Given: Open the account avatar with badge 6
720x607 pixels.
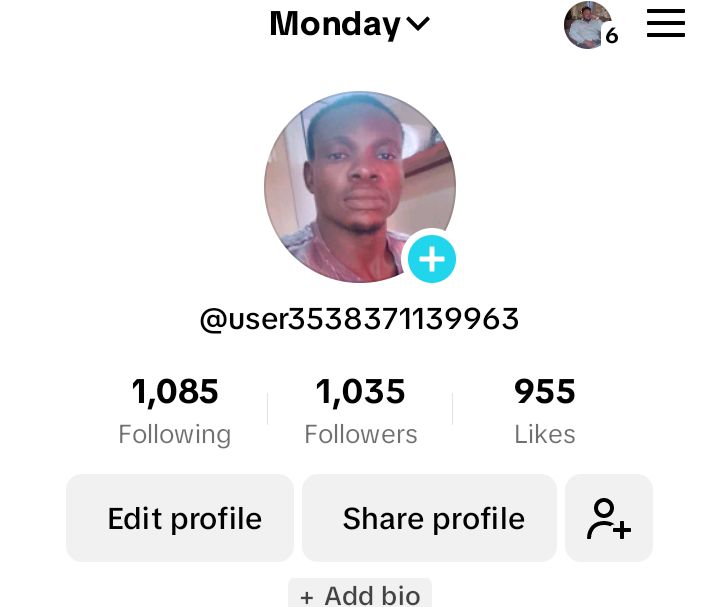Looking at the screenshot, I should tap(589, 25).
